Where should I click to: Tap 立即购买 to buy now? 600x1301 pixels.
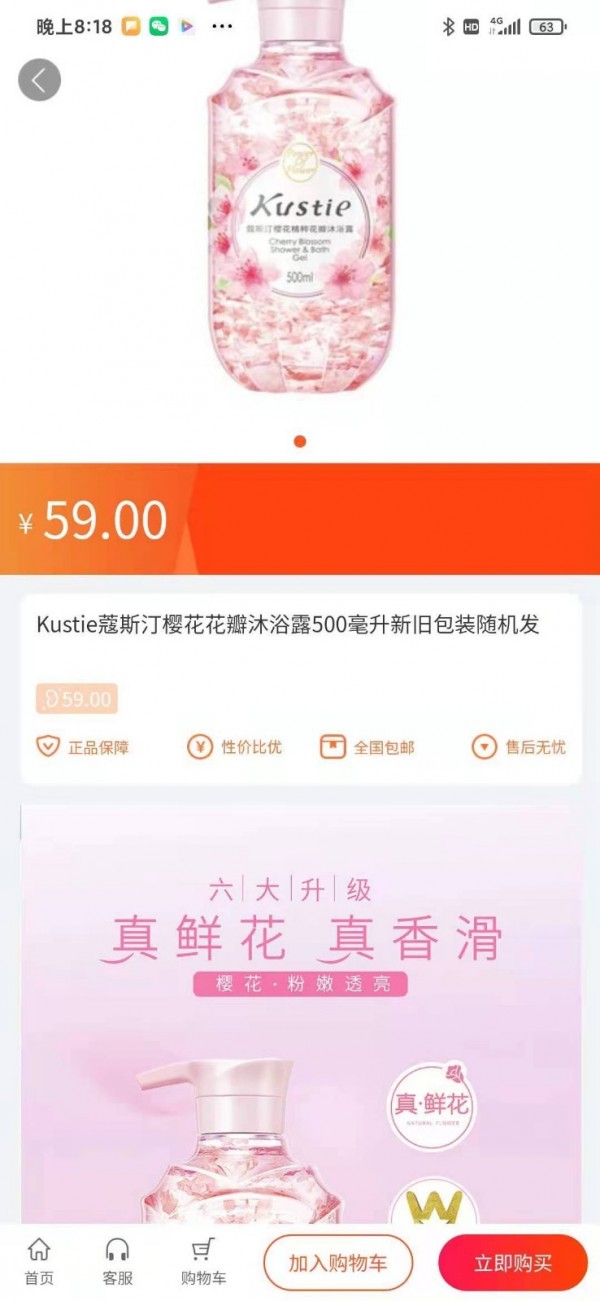pos(512,1262)
